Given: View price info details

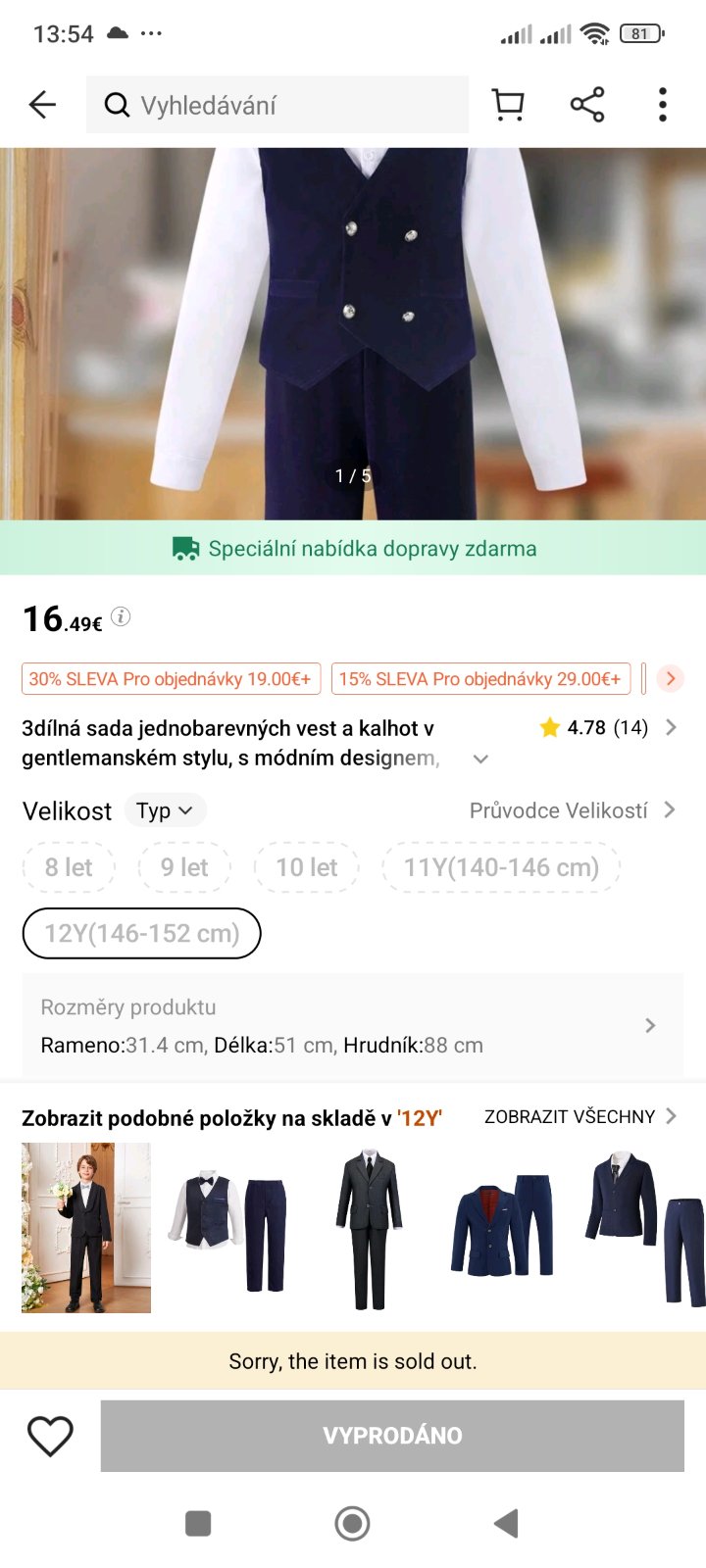Looking at the screenshot, I should tap(121, 616).
